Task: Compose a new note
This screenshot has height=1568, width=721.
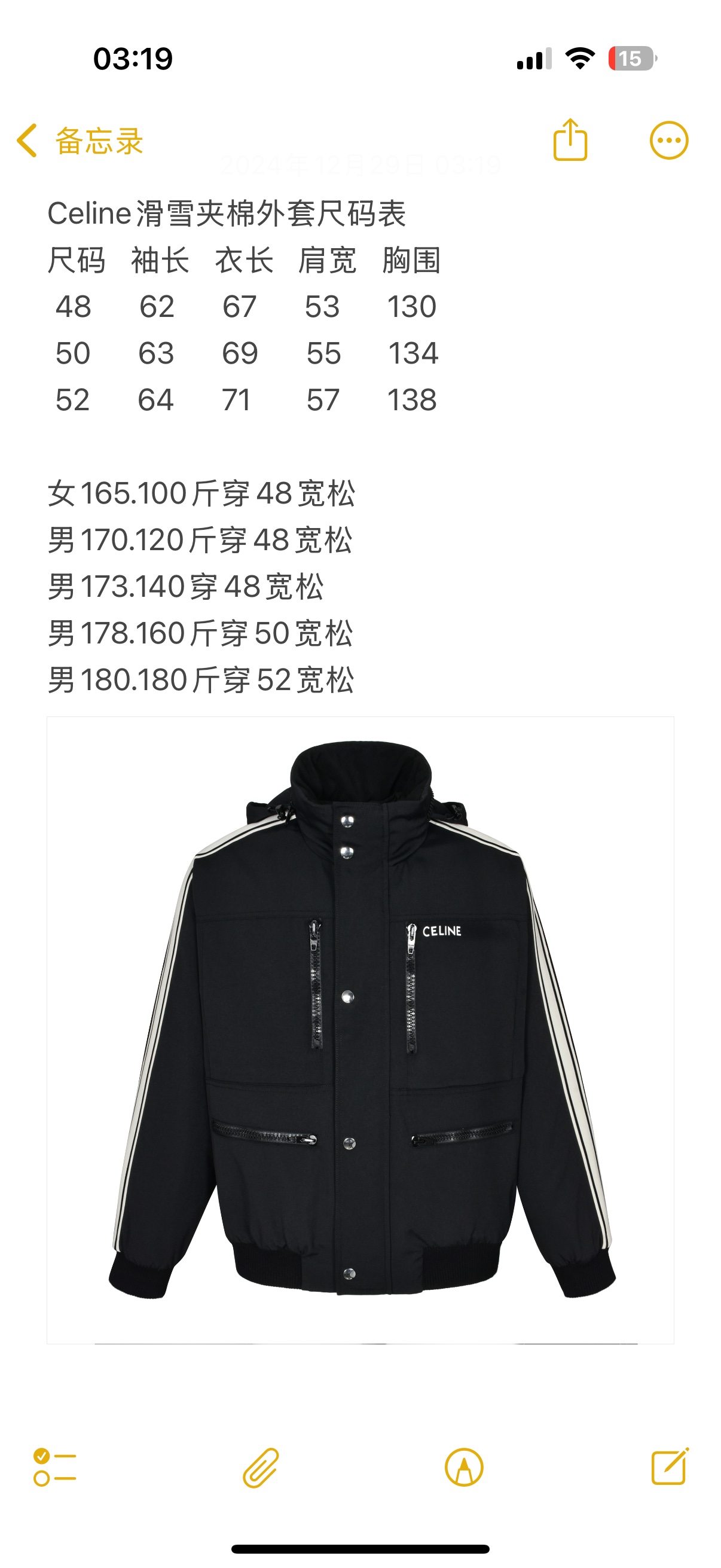Action: click(669, 1467)
